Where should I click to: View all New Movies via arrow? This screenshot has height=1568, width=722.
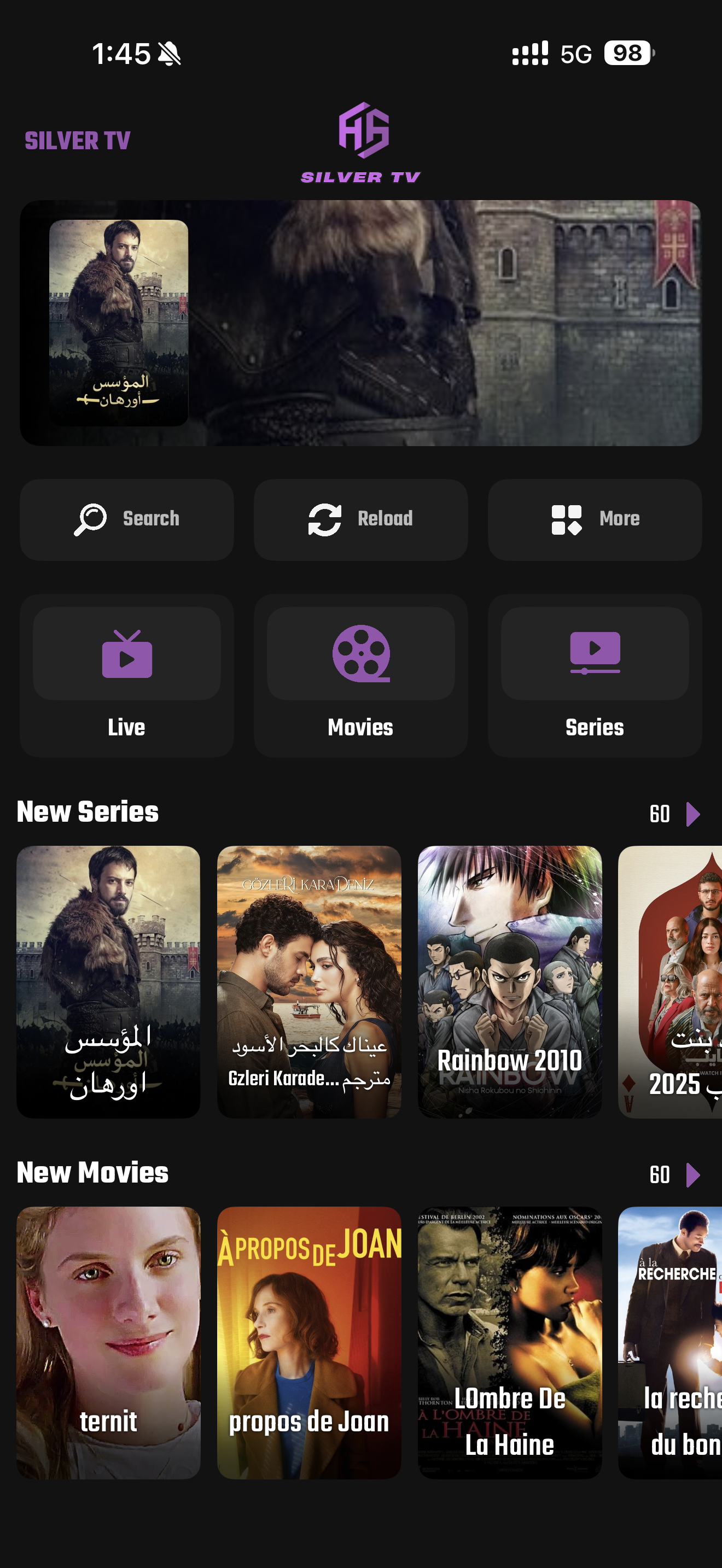[692, 1175]
